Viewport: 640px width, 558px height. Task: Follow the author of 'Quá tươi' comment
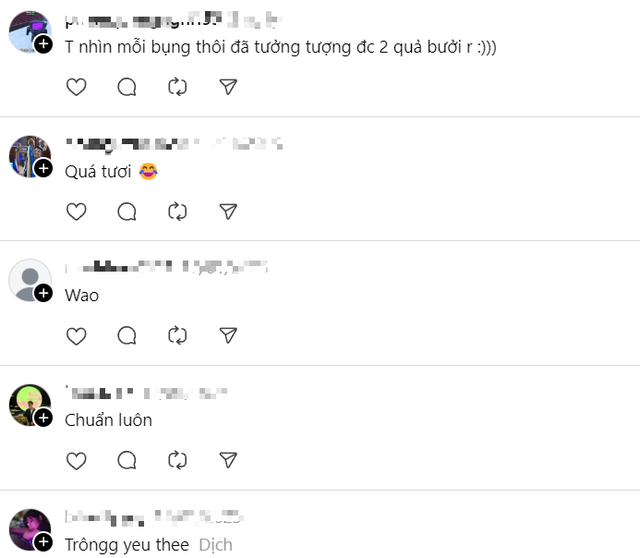(x=44, y=169)
